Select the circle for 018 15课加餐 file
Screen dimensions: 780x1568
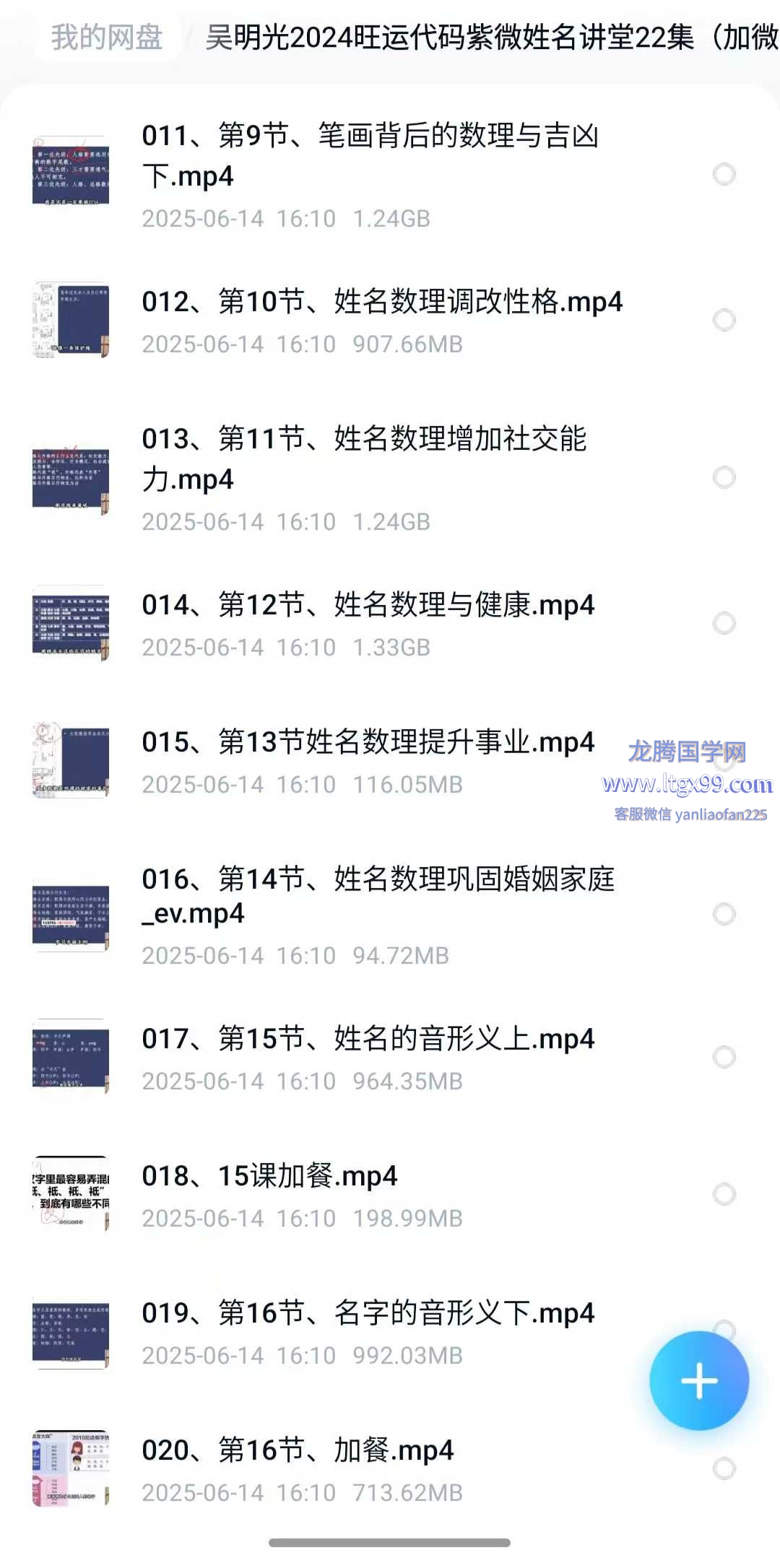click(x=724, y=1194)
